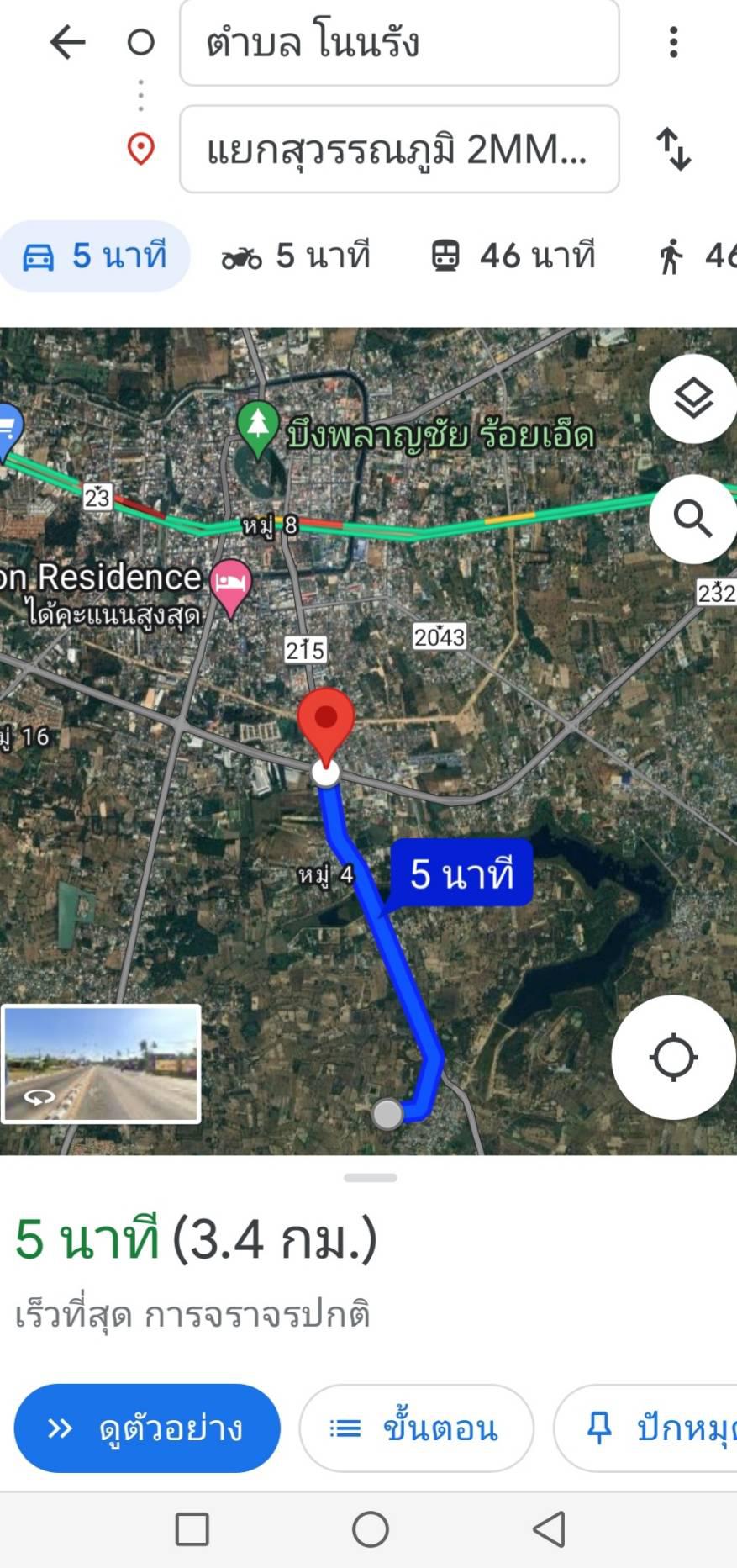
Task: Open the Street View thumbnail
Action: (x=102, y=1064)
